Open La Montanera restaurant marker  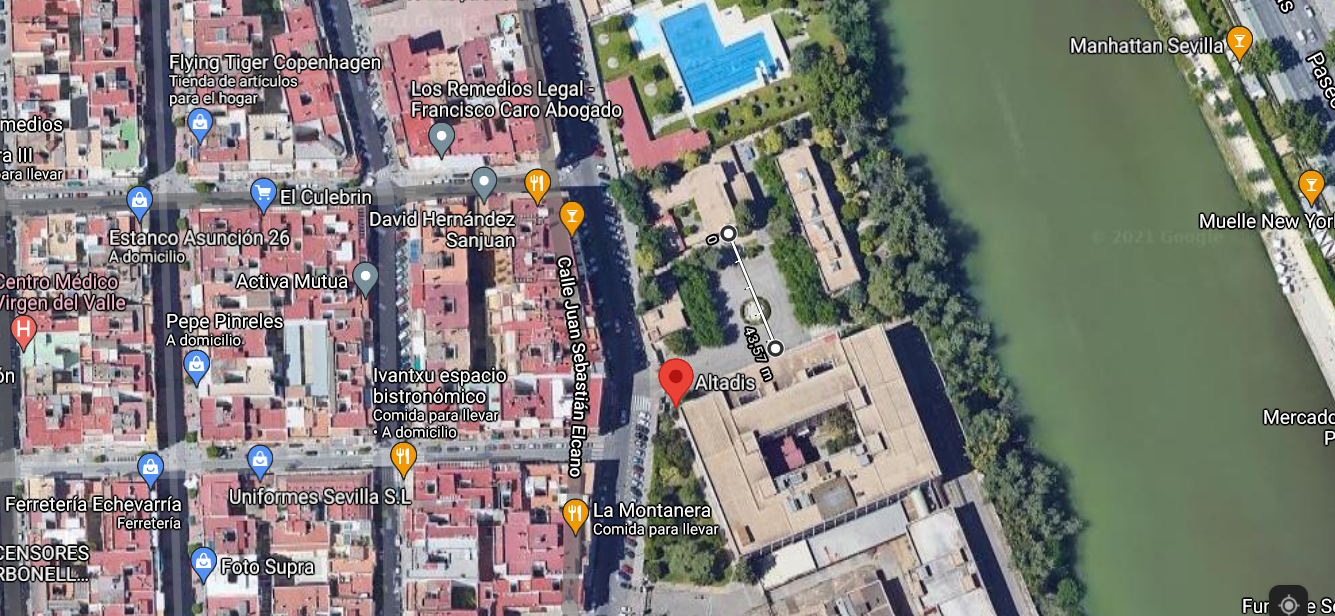(x=575, y=514)
